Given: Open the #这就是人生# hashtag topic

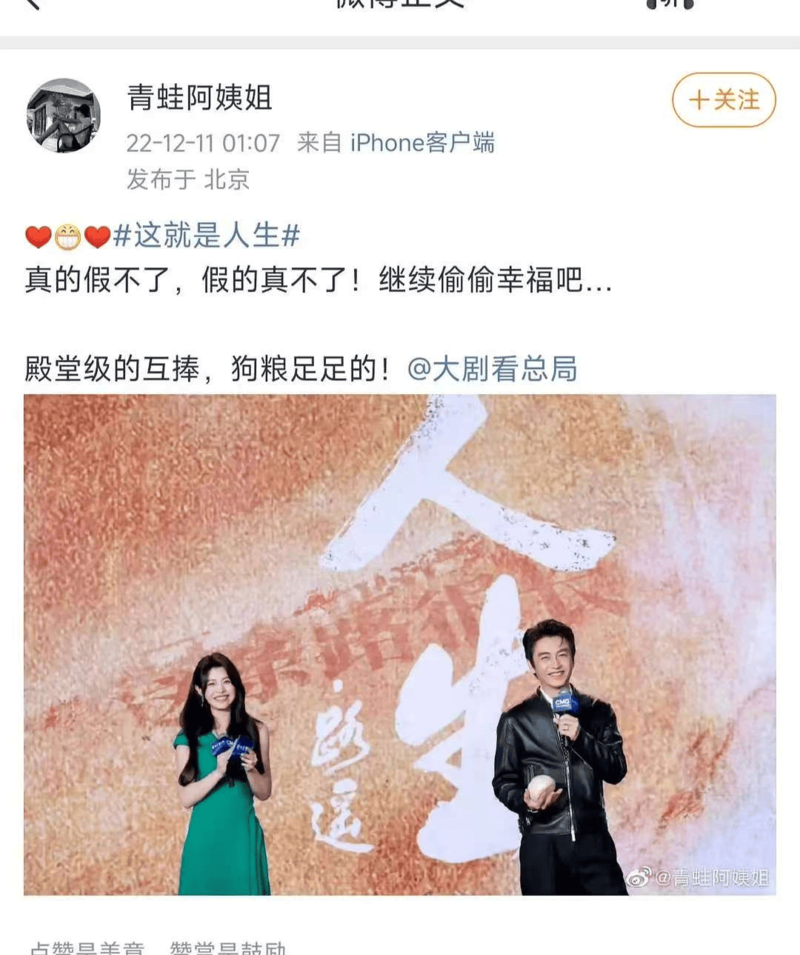Looking at the screenshot, I should 207,236.
